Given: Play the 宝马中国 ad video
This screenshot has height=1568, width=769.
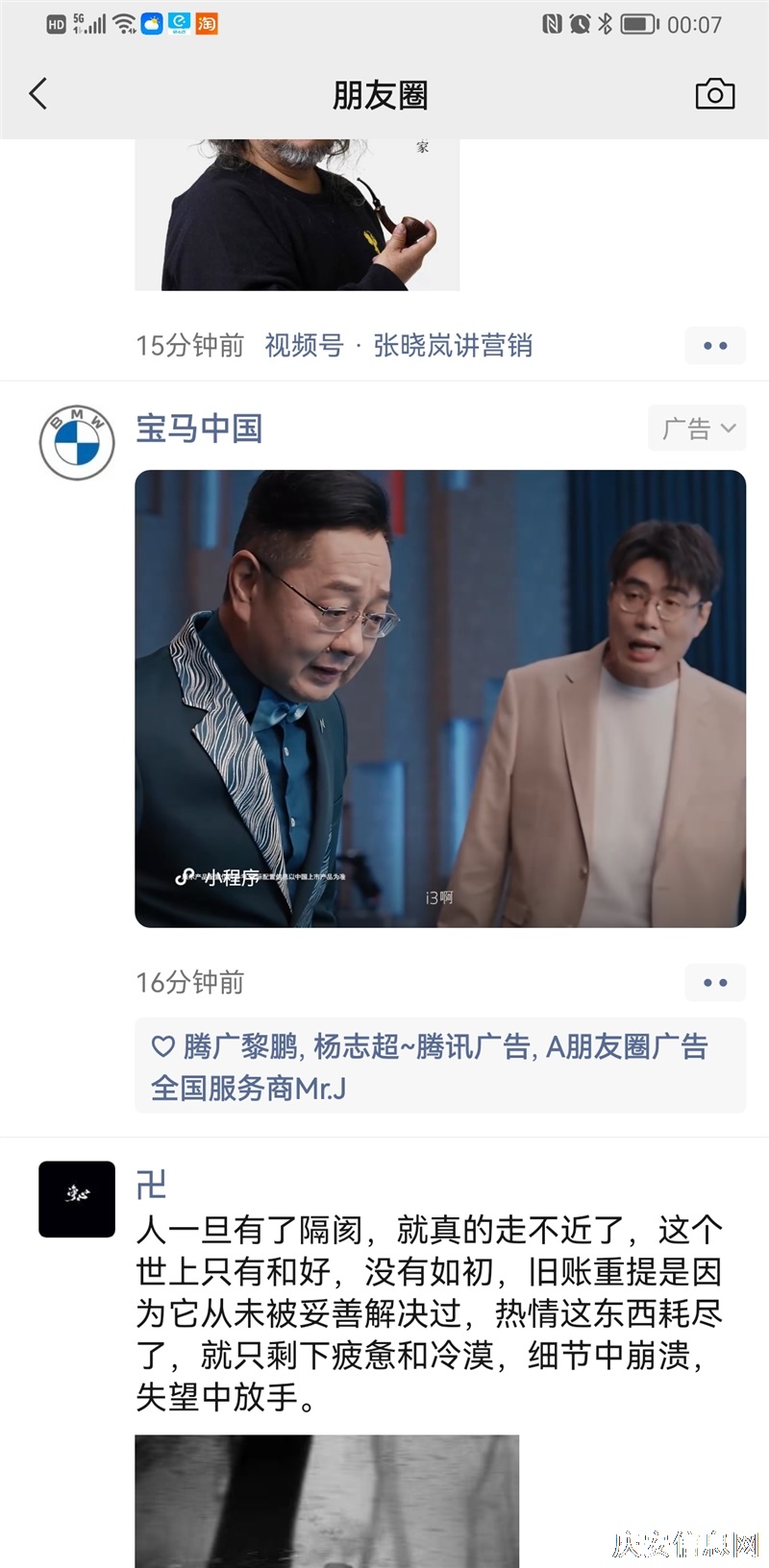Looking at the screenshot, I should [440, 698].
